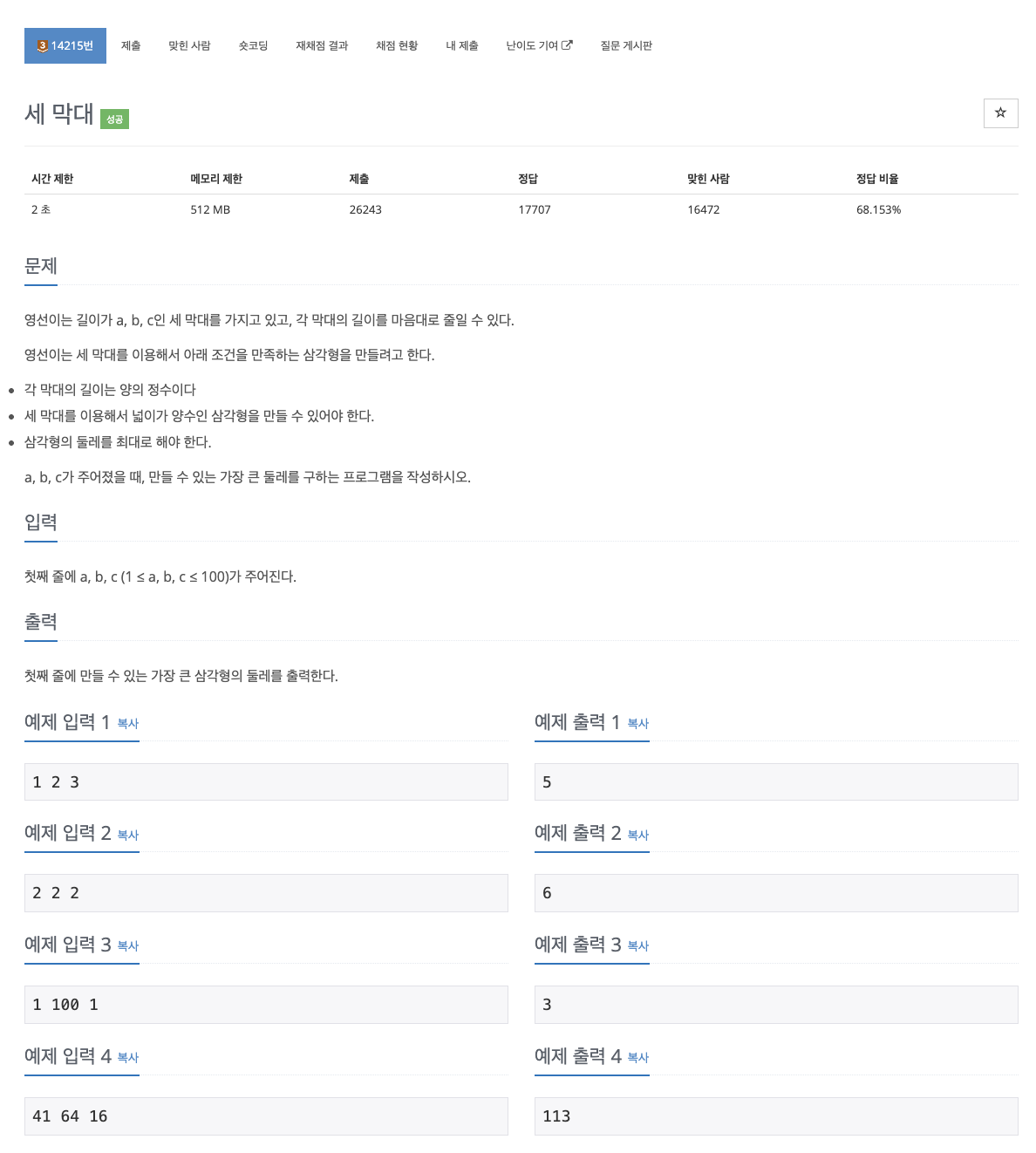The width and height of the screenshot is (1036, 1153).
Task: Switch to the 제출 tab
Action: pos(131,45)
